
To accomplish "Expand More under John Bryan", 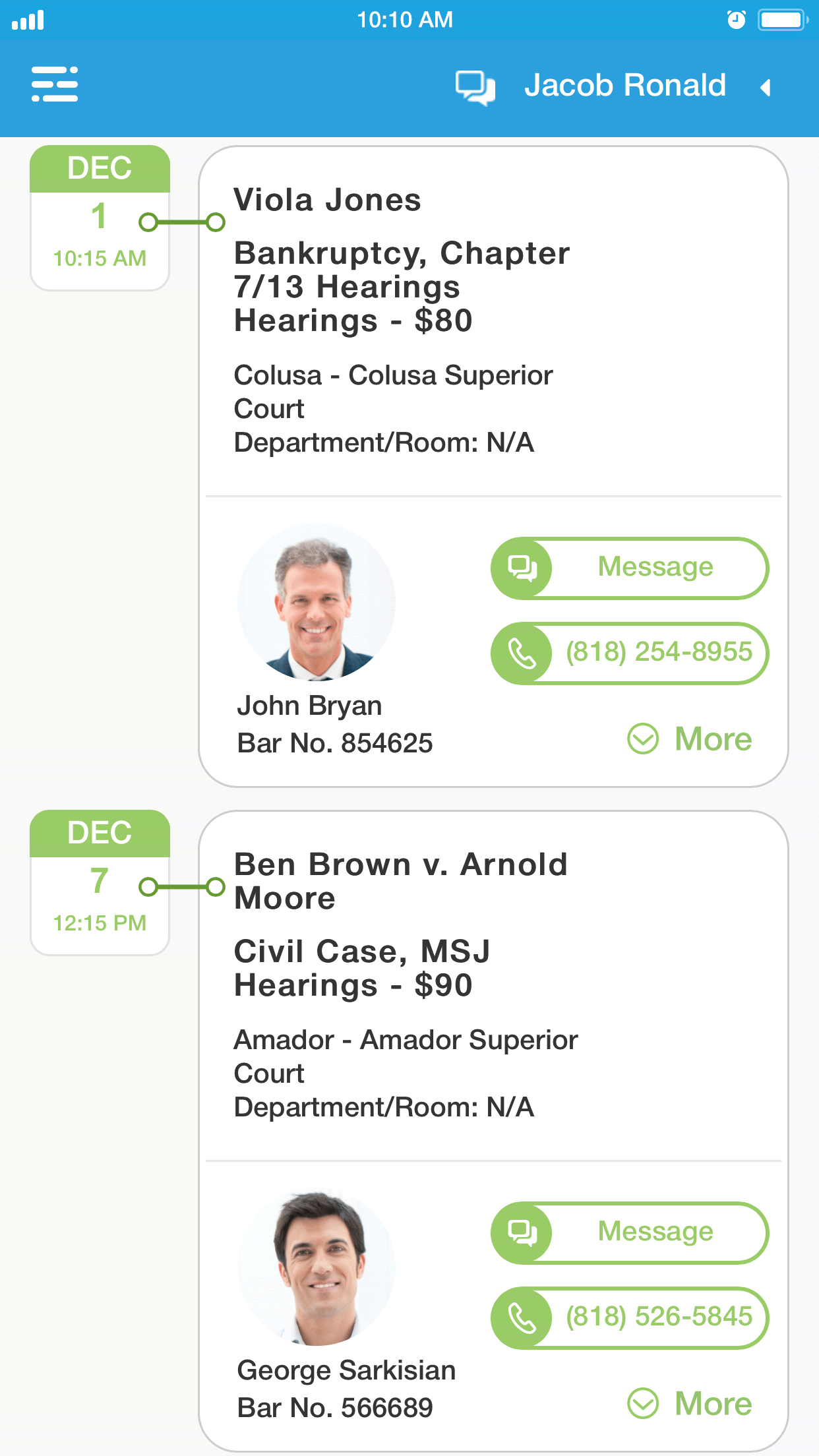I will (x=690, y=739).
